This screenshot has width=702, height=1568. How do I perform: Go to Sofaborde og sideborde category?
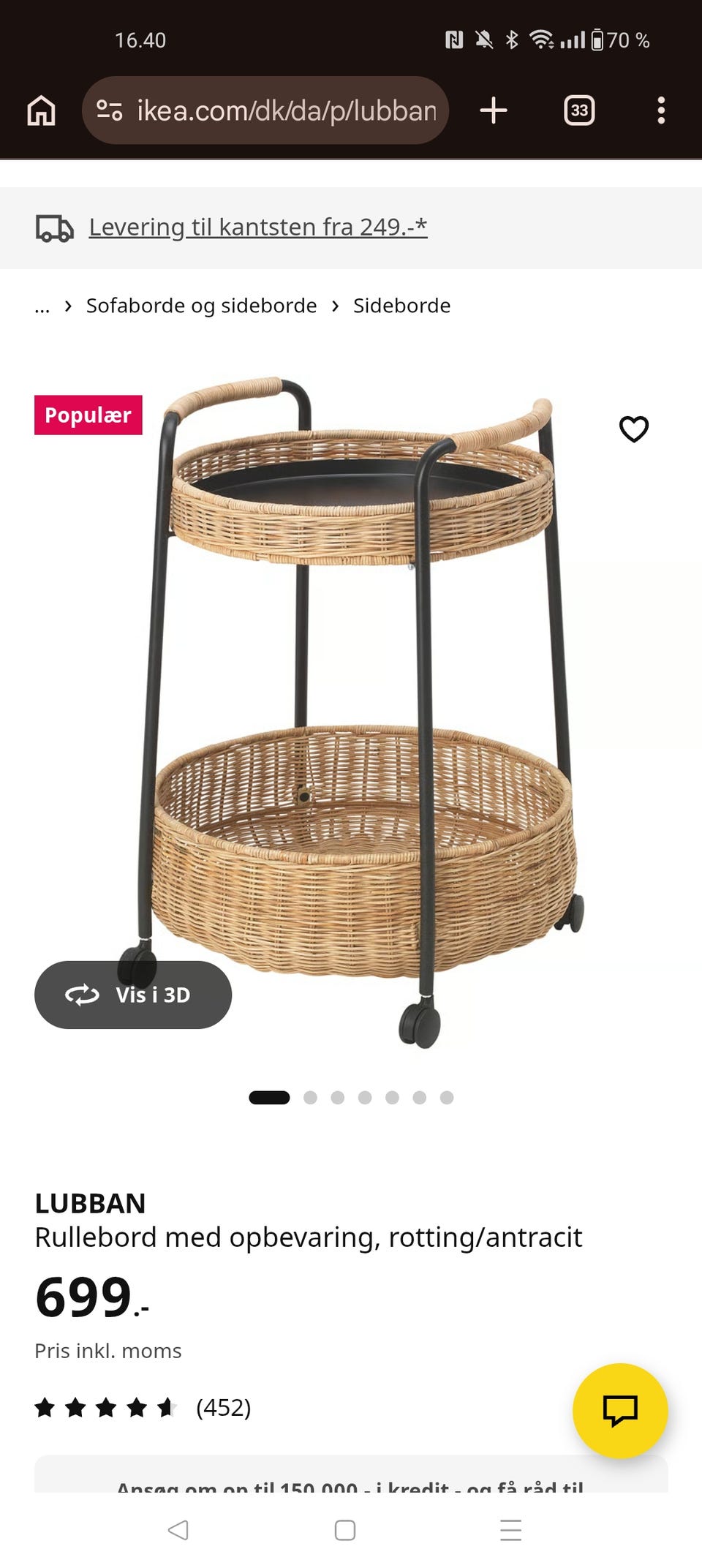coord(201,306)
